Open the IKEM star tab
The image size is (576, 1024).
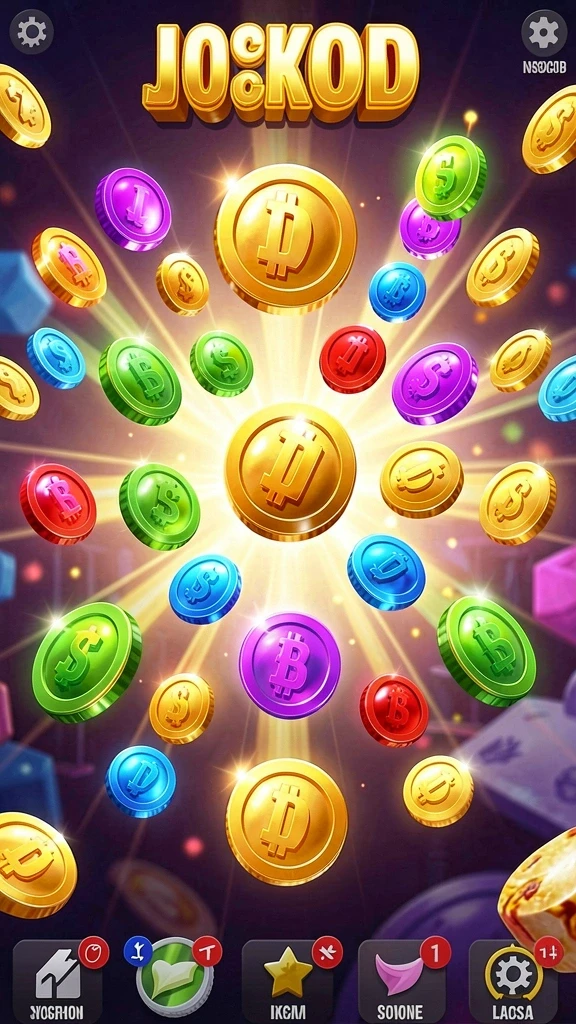click(x=287, y=981)
